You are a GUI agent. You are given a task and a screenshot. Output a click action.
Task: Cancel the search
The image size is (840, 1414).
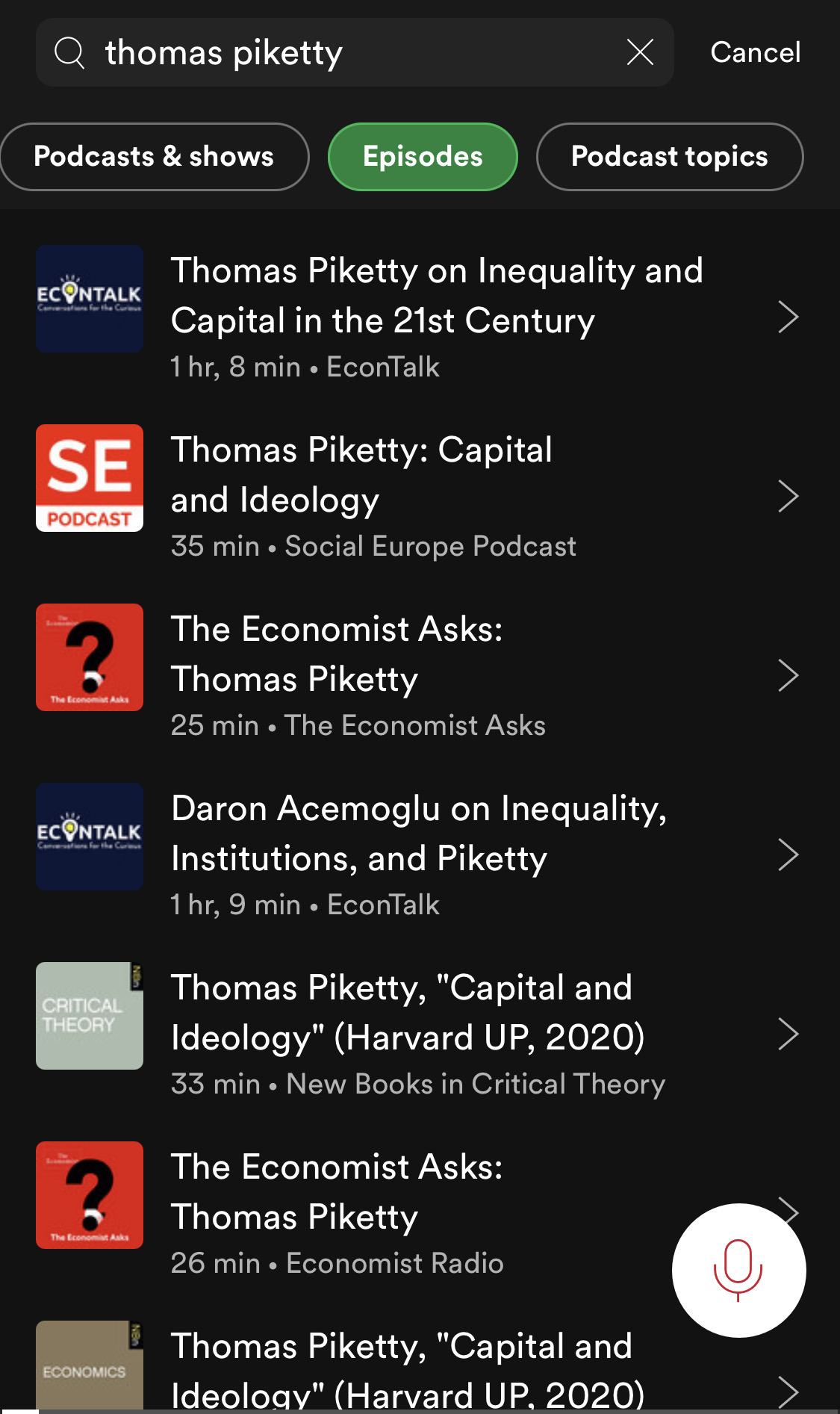[x=755, y=52]
